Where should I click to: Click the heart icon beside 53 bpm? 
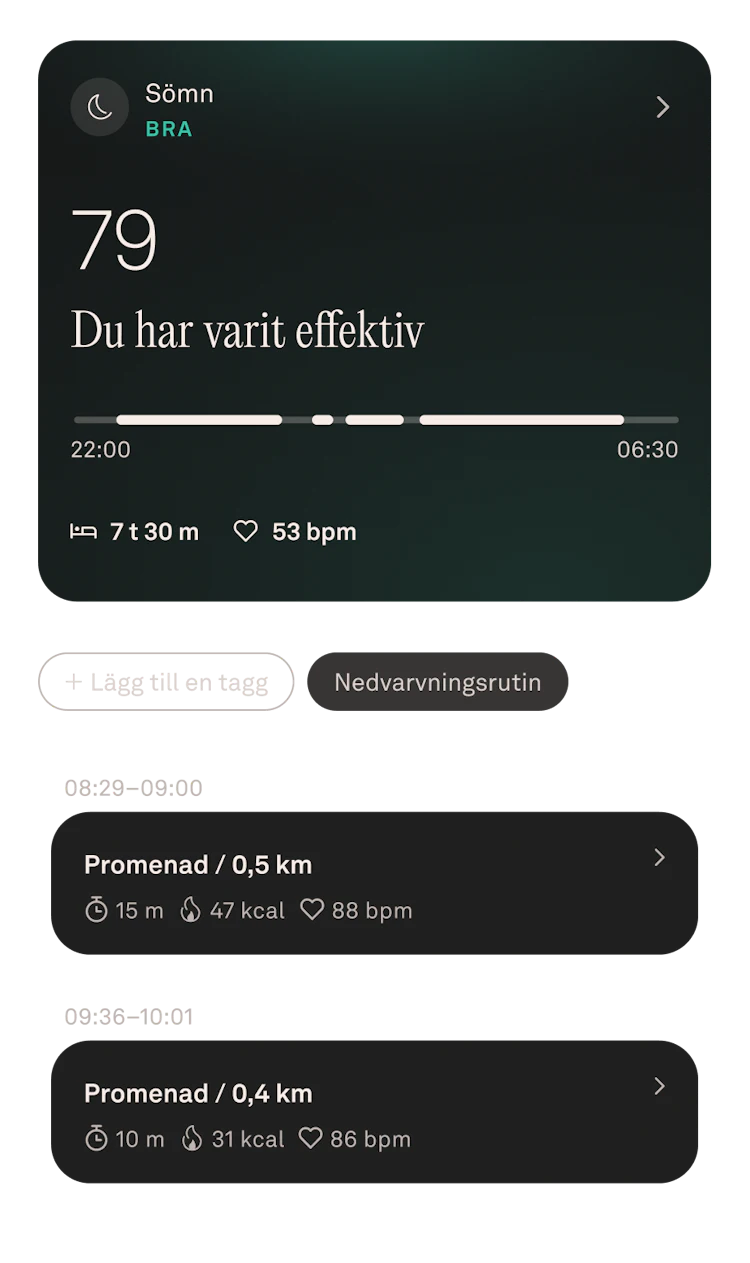[245, 531]
